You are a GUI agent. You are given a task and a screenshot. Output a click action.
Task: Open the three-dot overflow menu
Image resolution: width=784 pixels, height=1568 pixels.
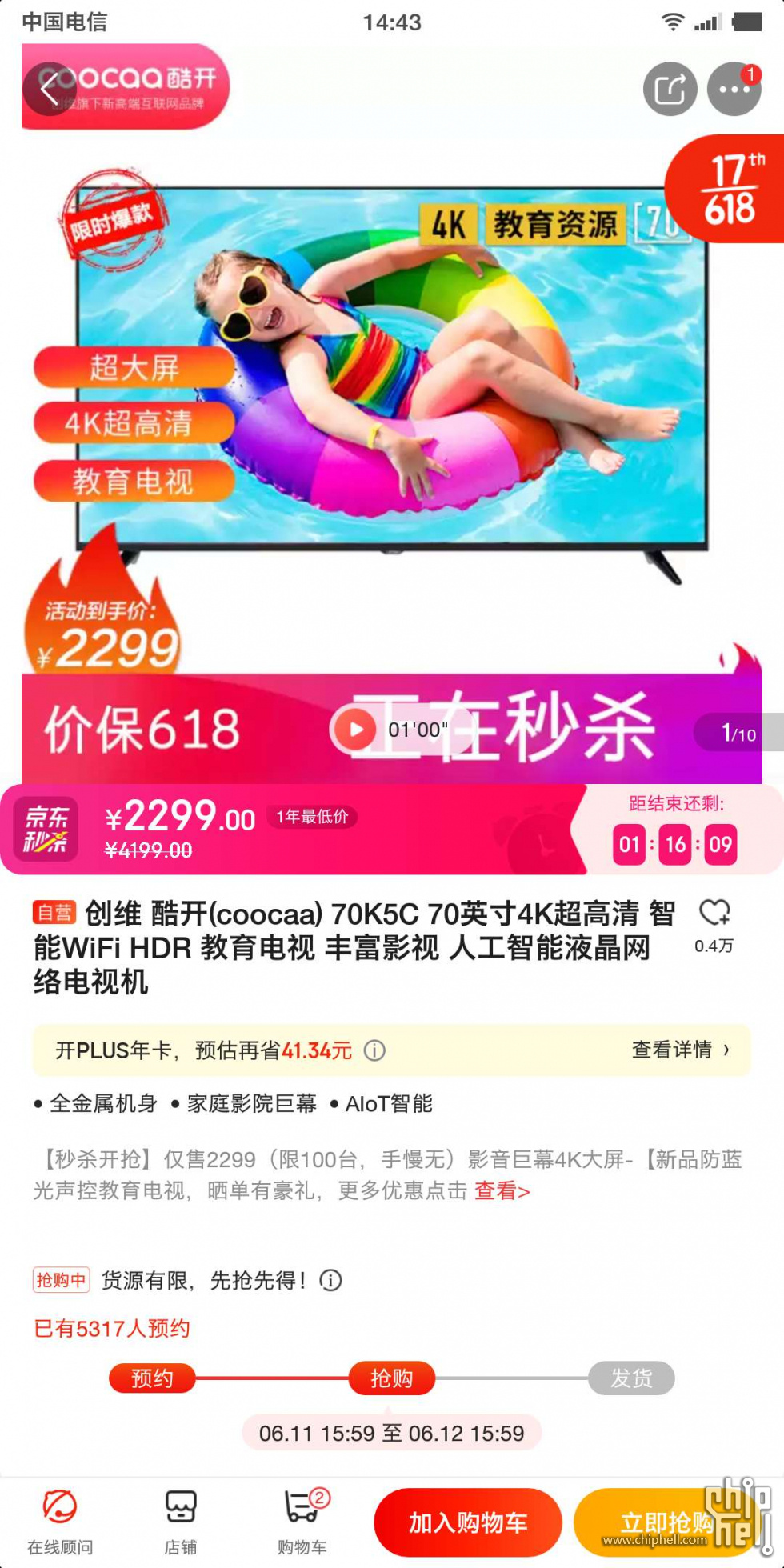pyautogui.click(x=734, y=89)
